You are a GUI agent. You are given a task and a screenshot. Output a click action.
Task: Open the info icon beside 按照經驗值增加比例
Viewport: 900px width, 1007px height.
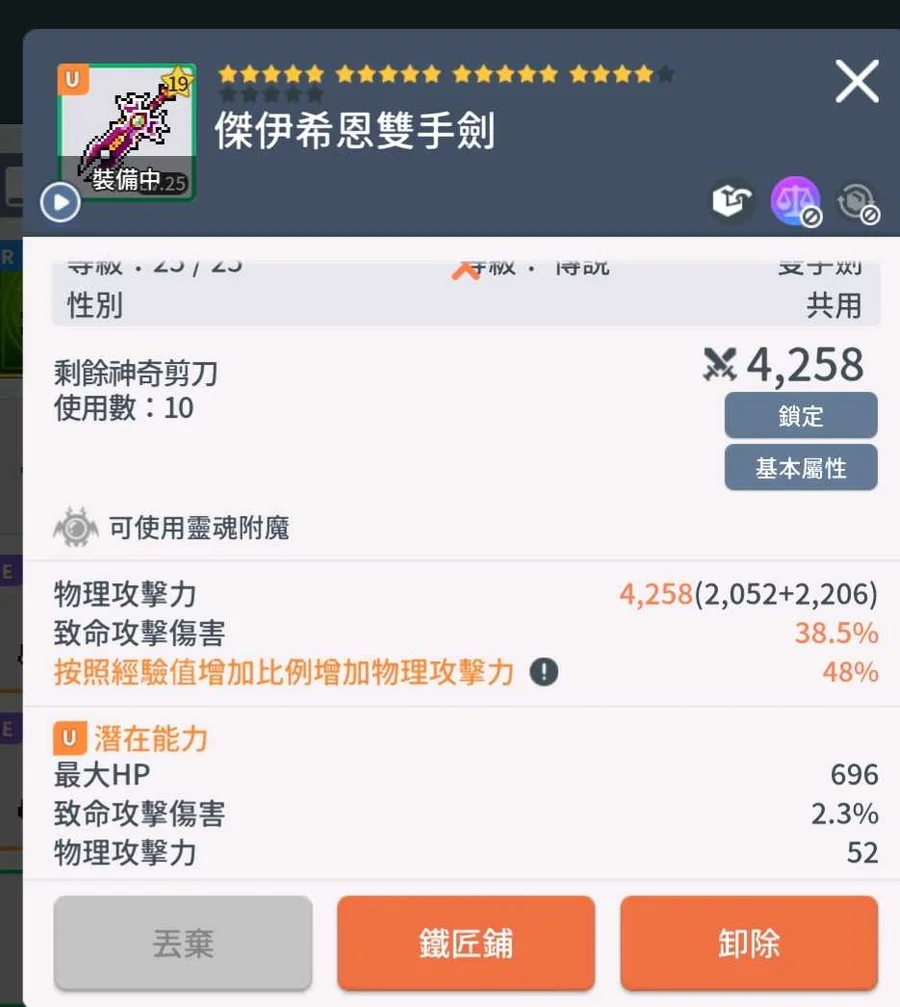543,672
